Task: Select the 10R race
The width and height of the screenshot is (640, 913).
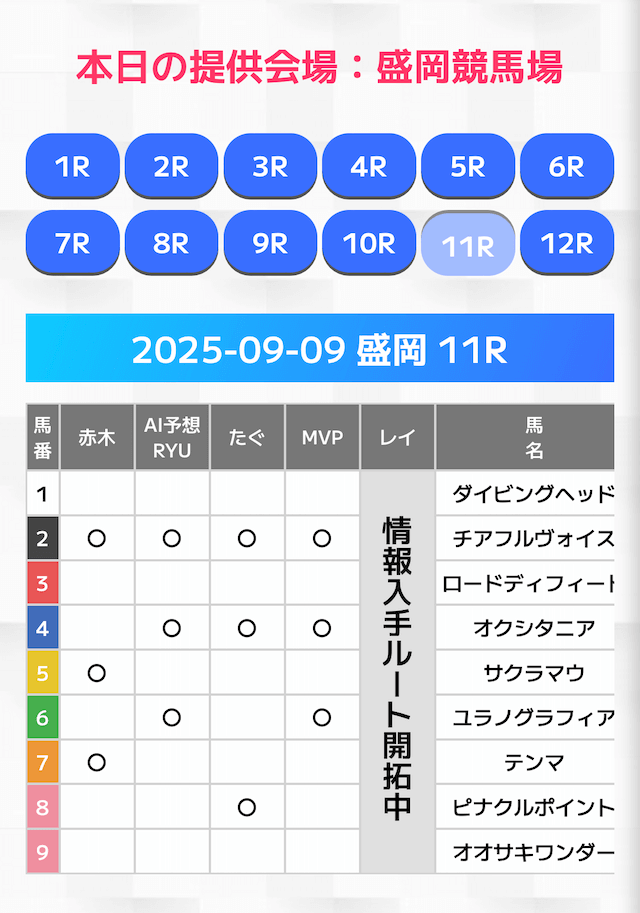Action: click(x=369, y=243)
